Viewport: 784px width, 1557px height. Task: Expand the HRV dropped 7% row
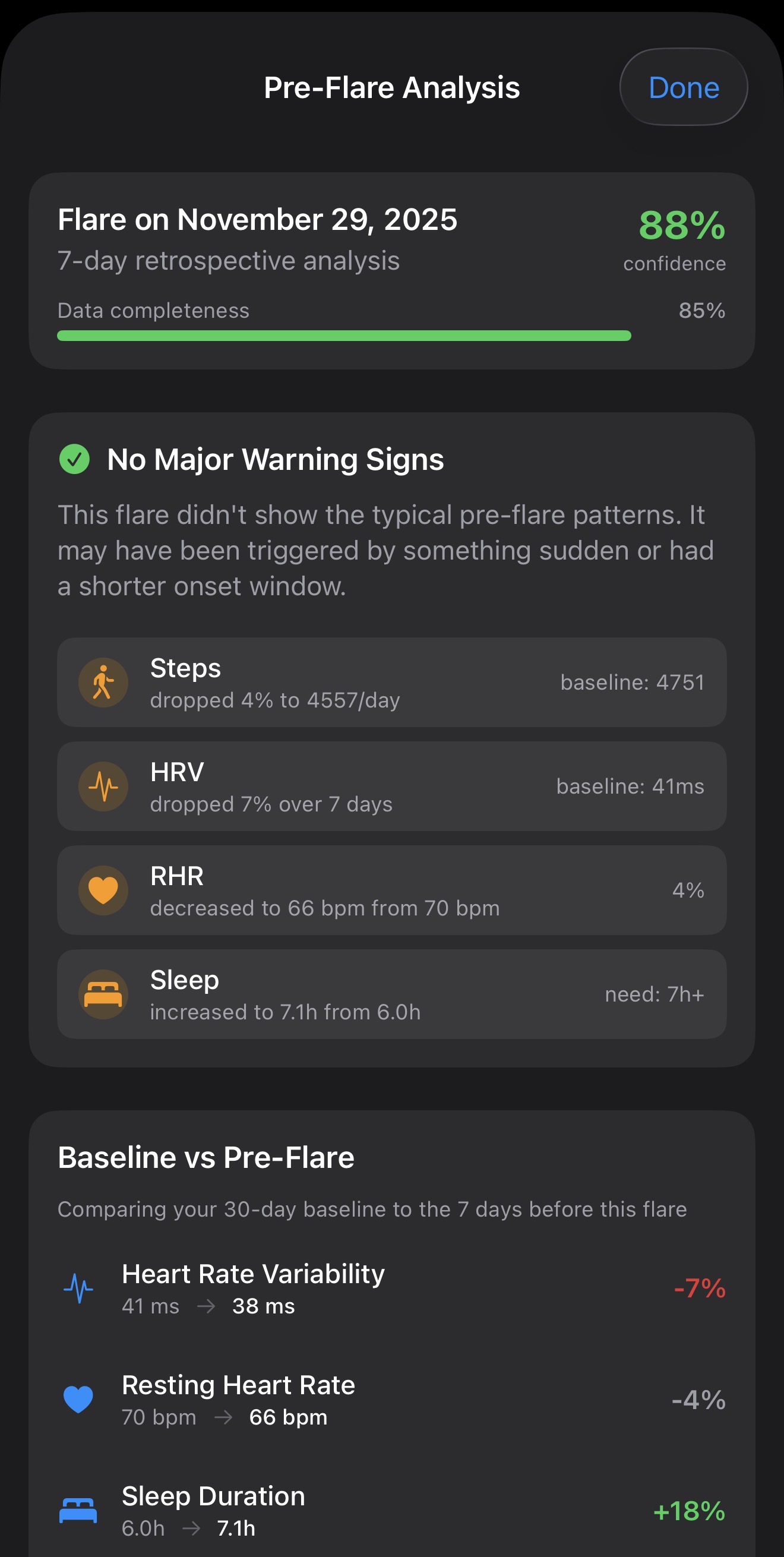coord(391,787)
